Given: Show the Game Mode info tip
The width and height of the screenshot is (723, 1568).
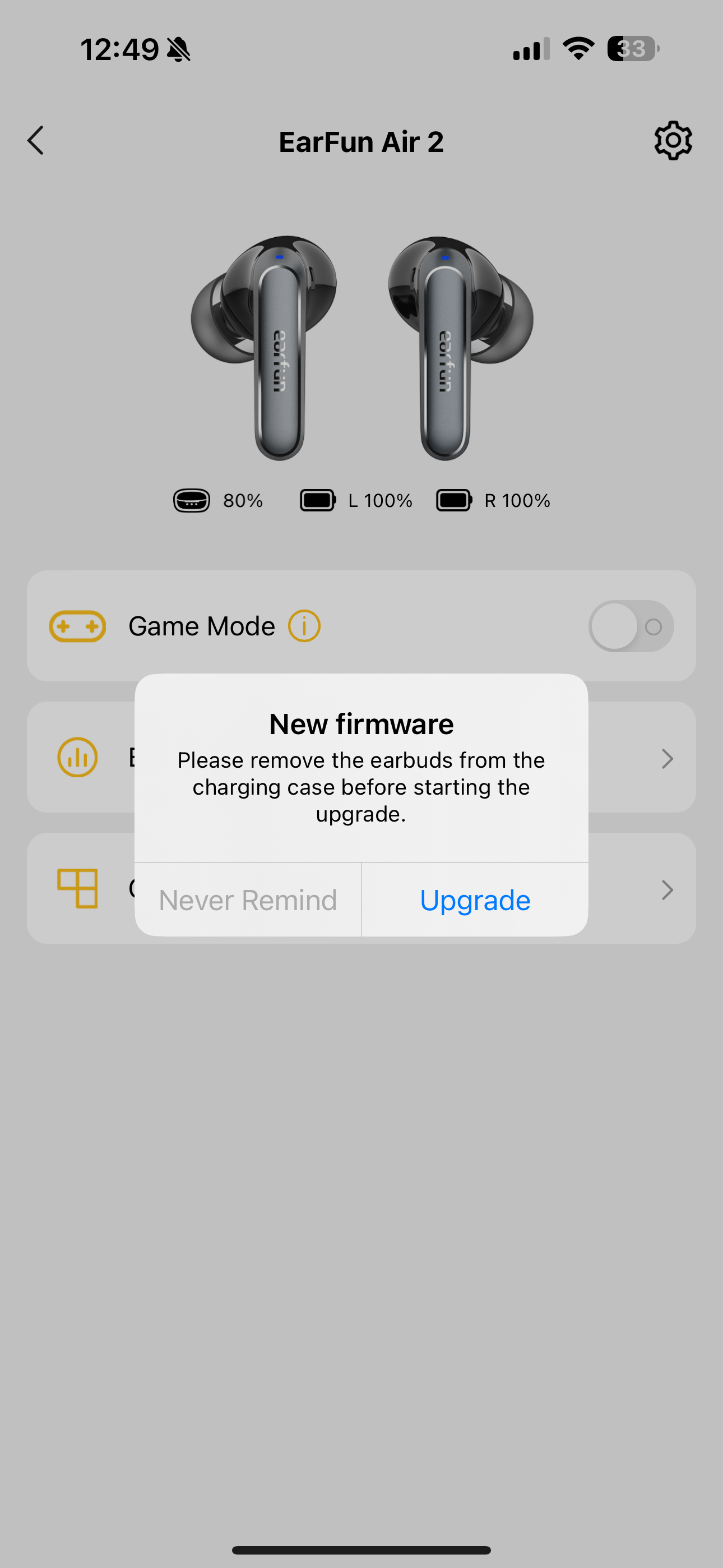Looking at the screenshot, I should (304, 626).
